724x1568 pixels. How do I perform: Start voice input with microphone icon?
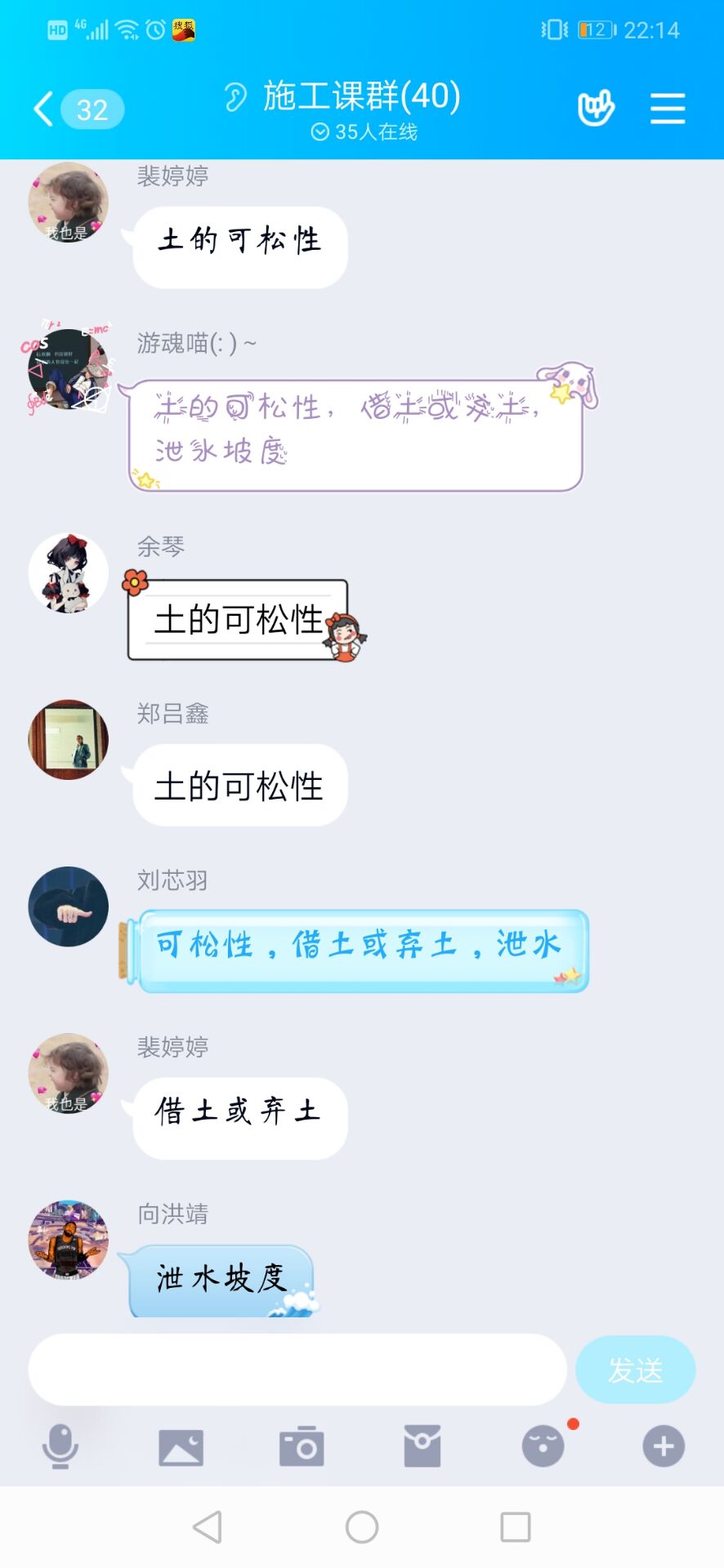tap(60, 1447)
